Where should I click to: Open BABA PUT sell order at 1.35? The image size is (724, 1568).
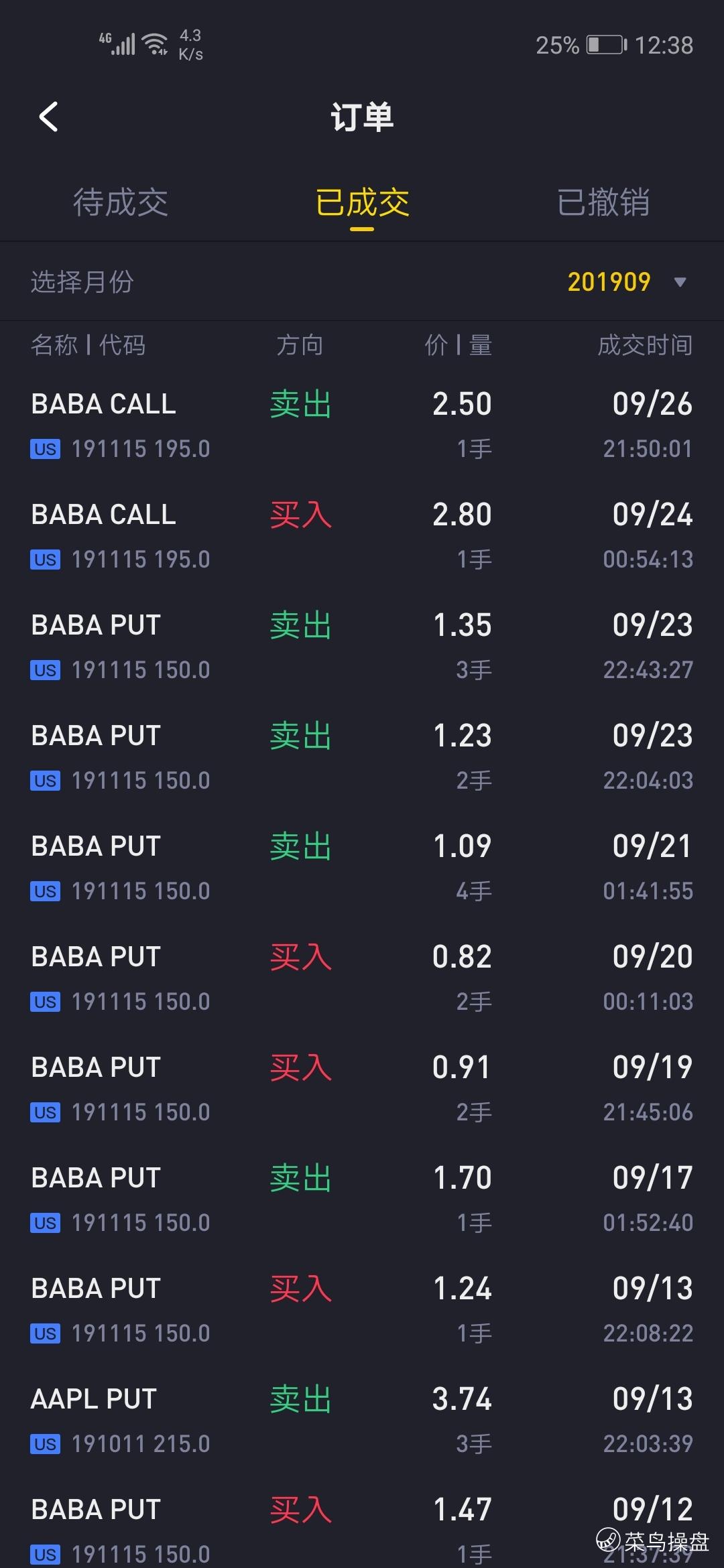coord(362,647)
